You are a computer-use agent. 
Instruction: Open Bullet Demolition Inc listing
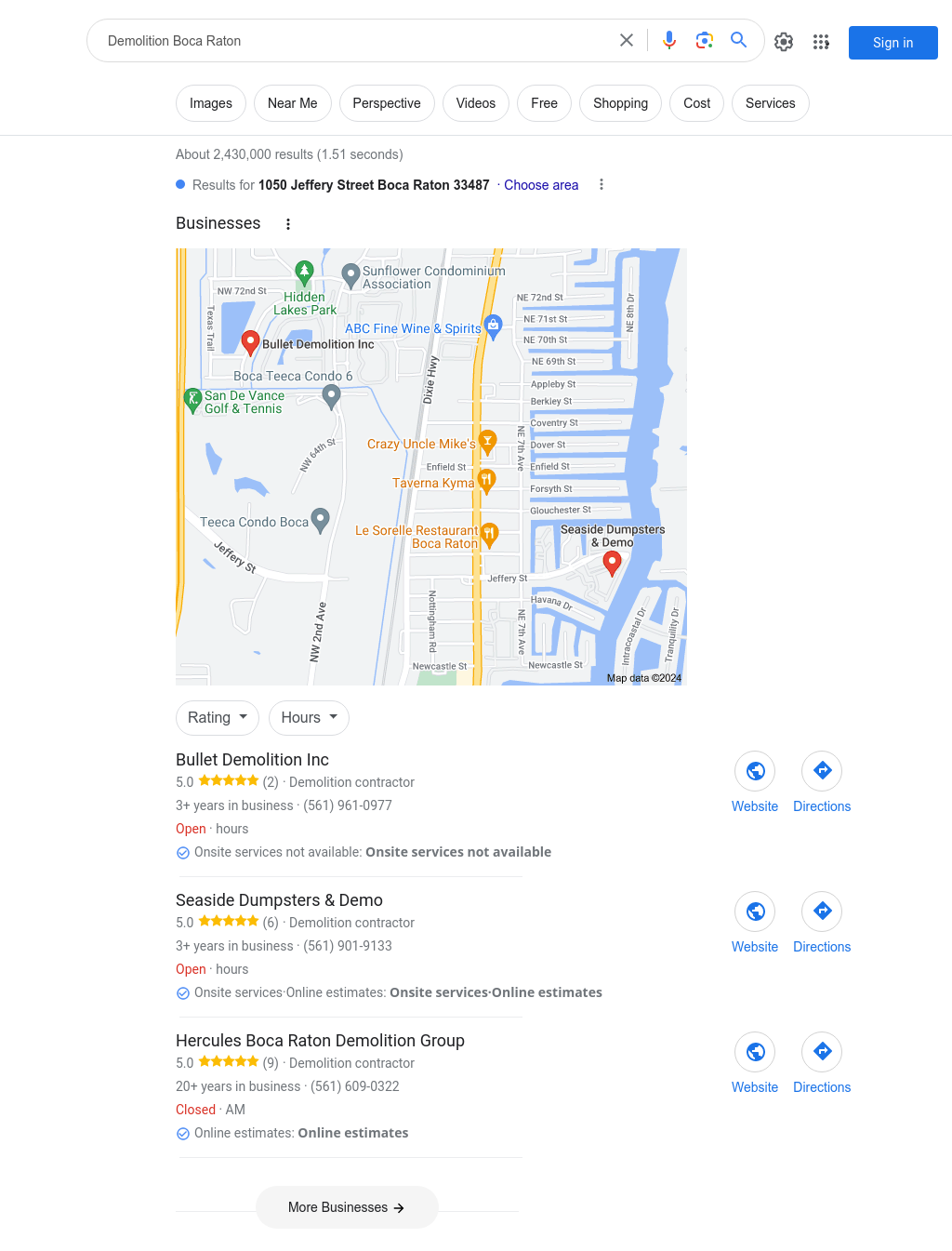252,760
